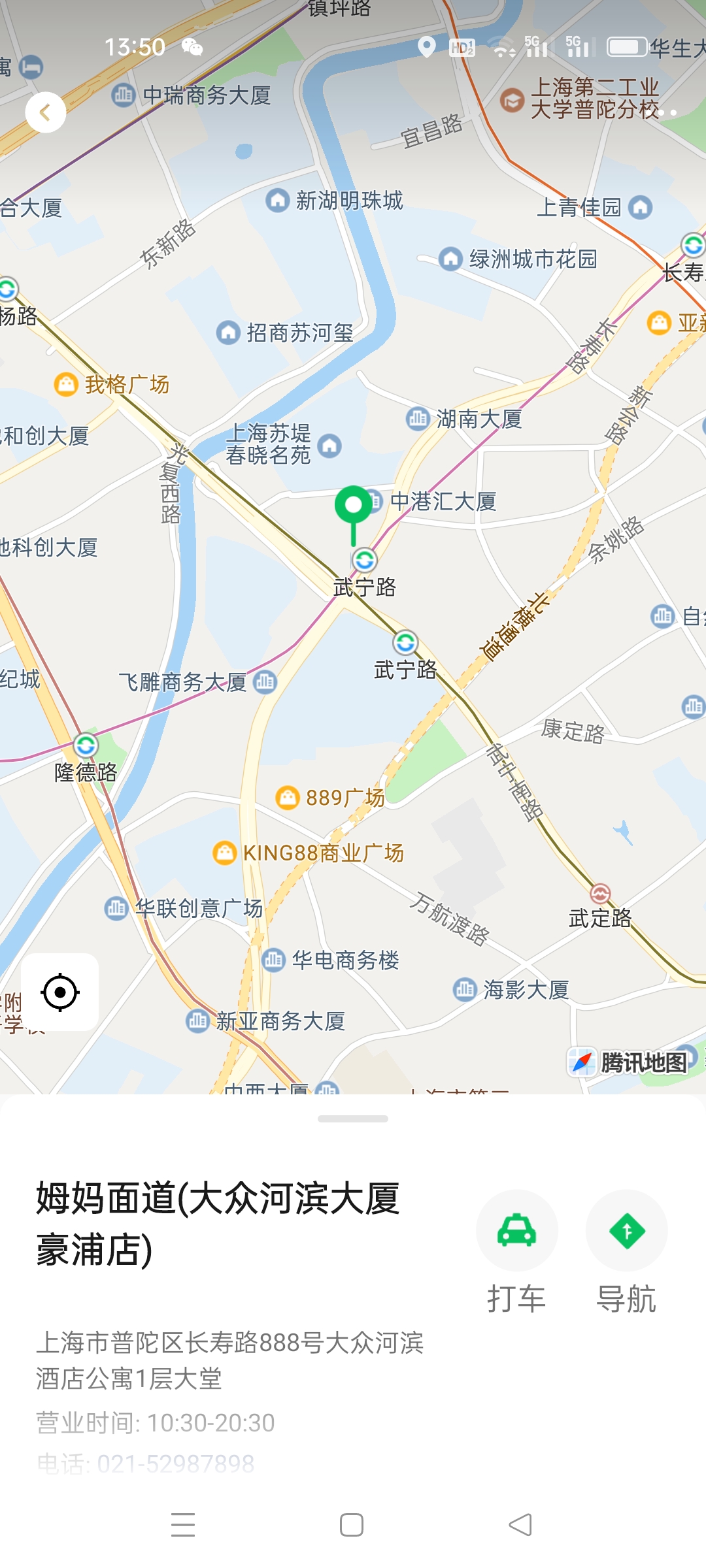The width and height of the screenshot is (706, 1568).
Task: Go to the system home screen
Action: (x=352, y=1525)
